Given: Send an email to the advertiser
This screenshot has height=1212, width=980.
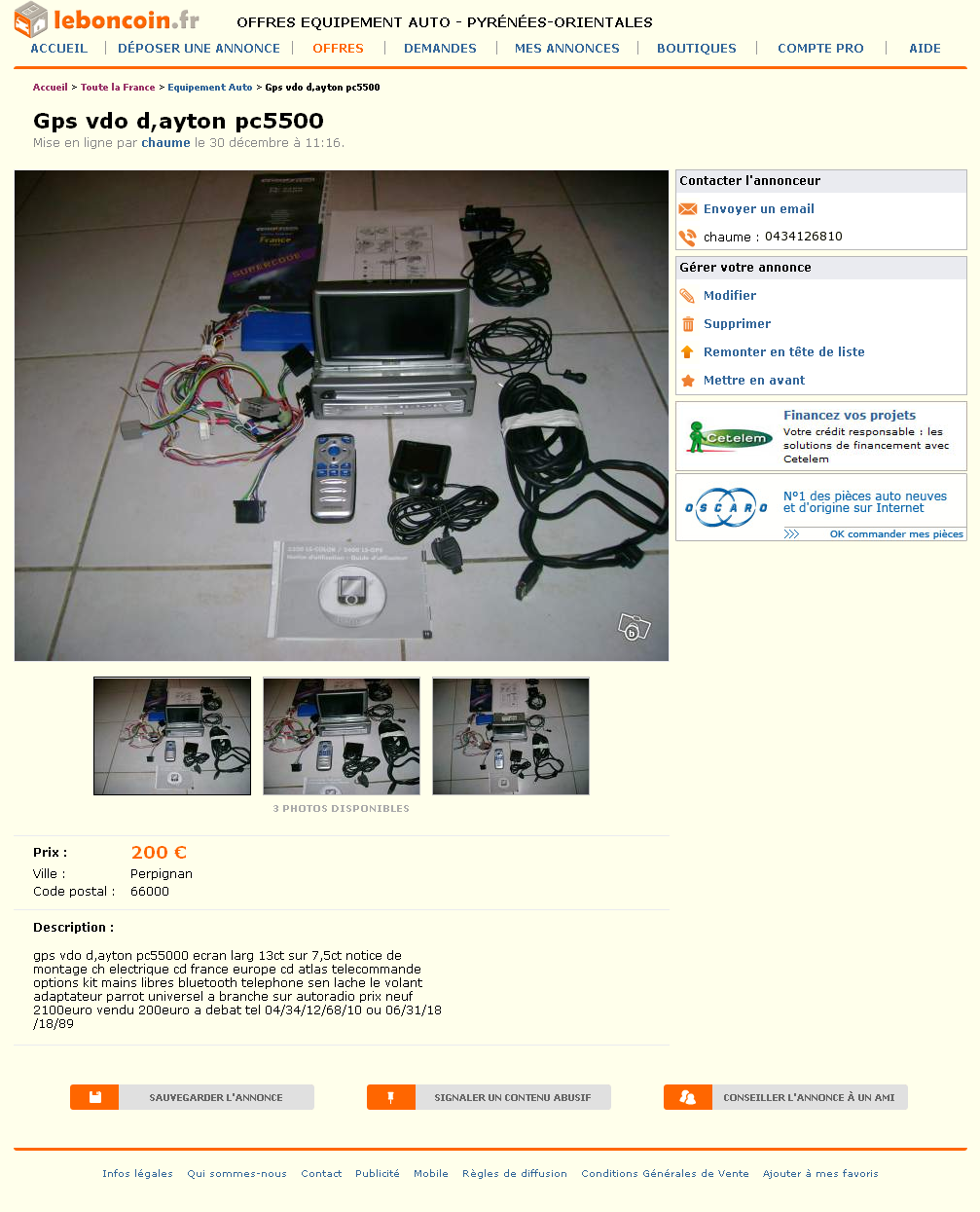Looking at the screenshot, I should click(x=758, y=209).
